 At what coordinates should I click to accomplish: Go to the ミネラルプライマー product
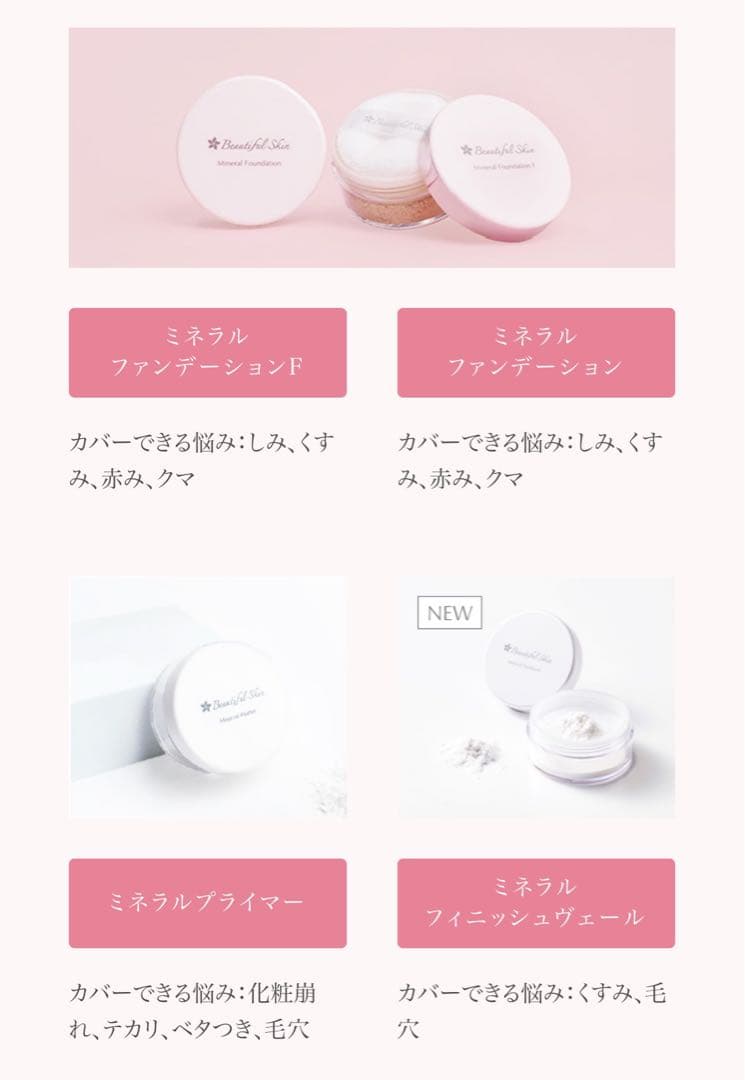[x=207, y=902]
